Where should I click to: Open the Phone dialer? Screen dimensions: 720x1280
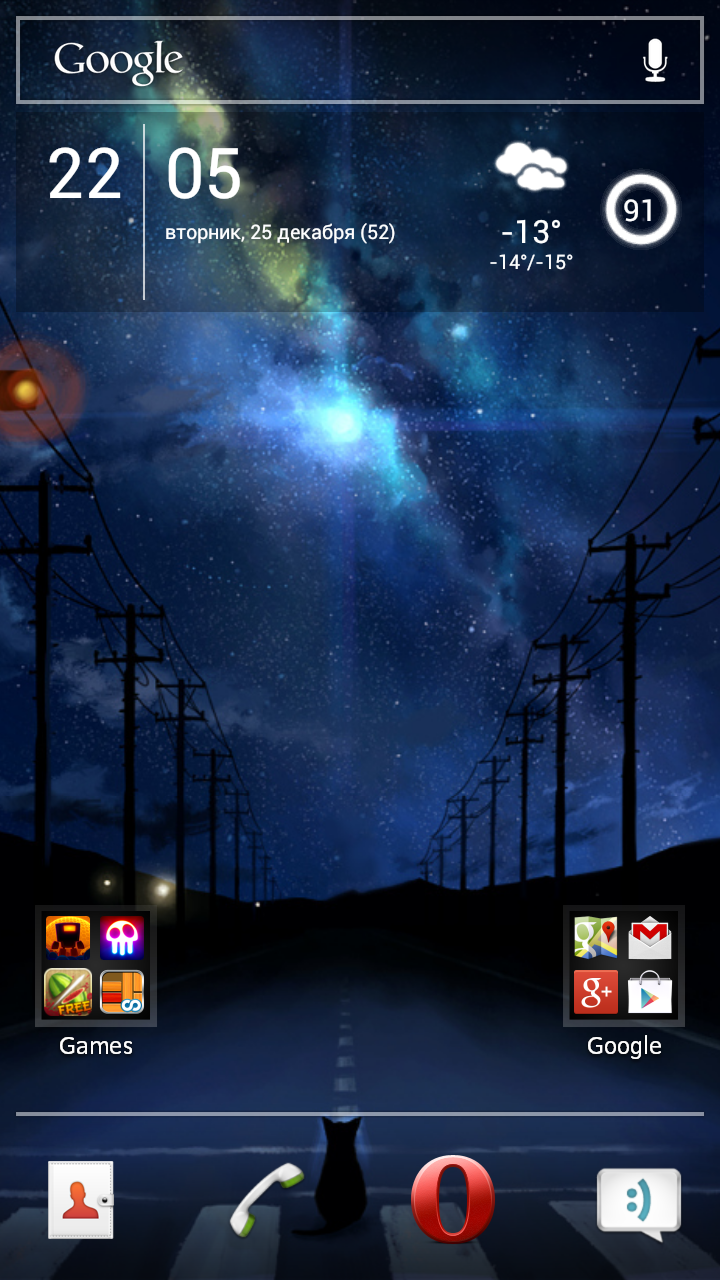pos(266,1198)
